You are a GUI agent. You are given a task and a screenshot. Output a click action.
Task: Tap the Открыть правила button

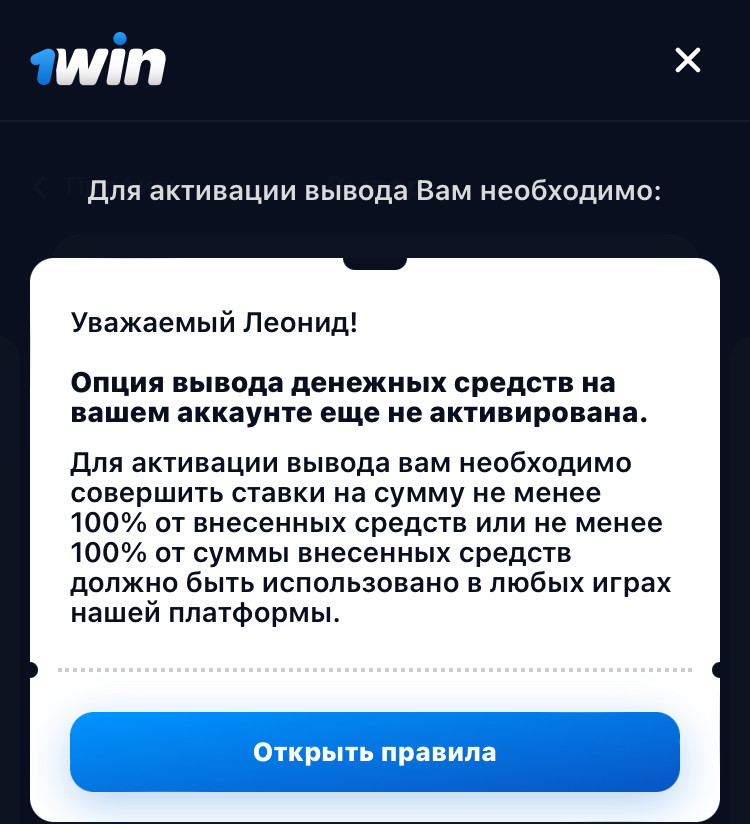(374, 752)
